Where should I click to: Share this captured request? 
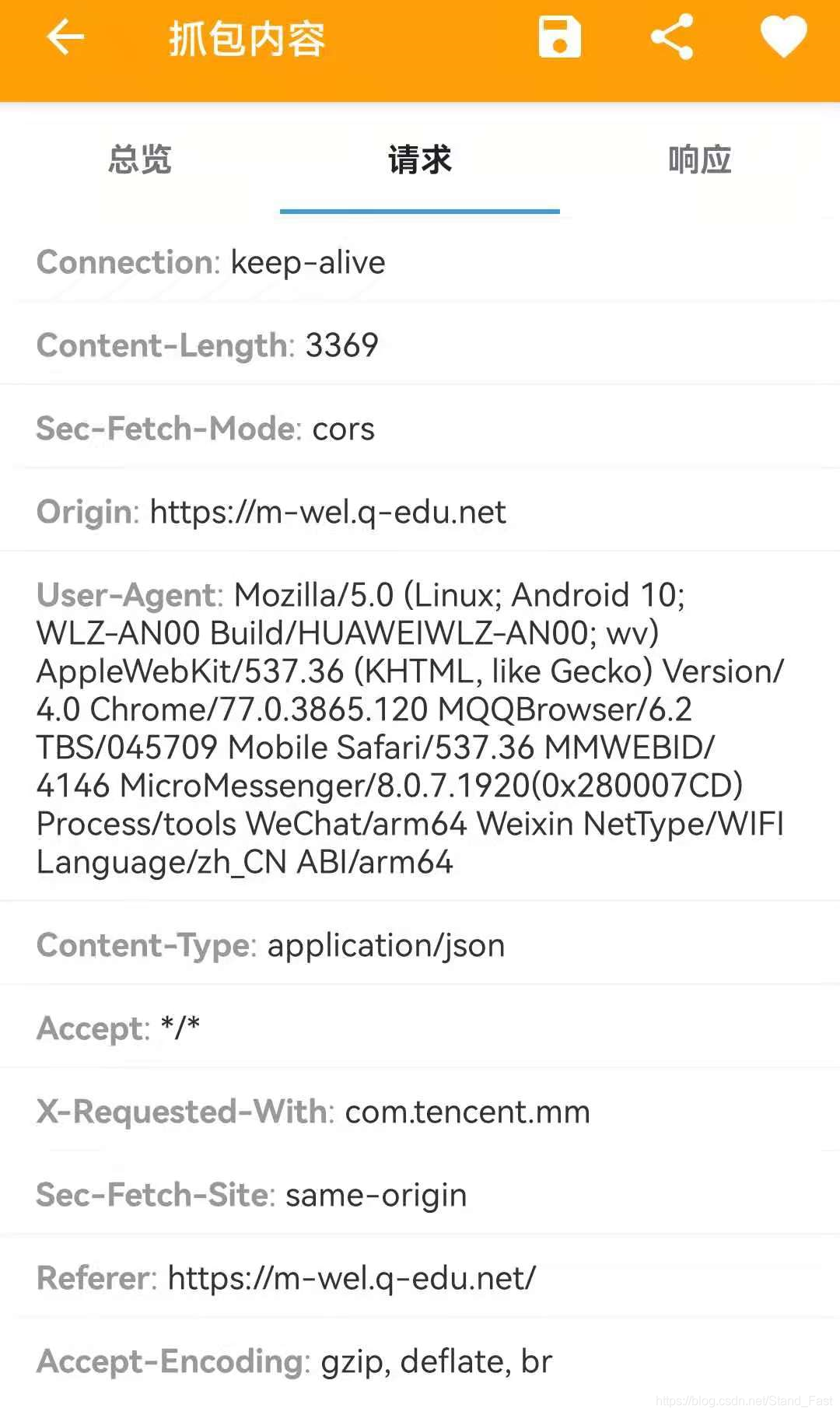tap(672, 37)
